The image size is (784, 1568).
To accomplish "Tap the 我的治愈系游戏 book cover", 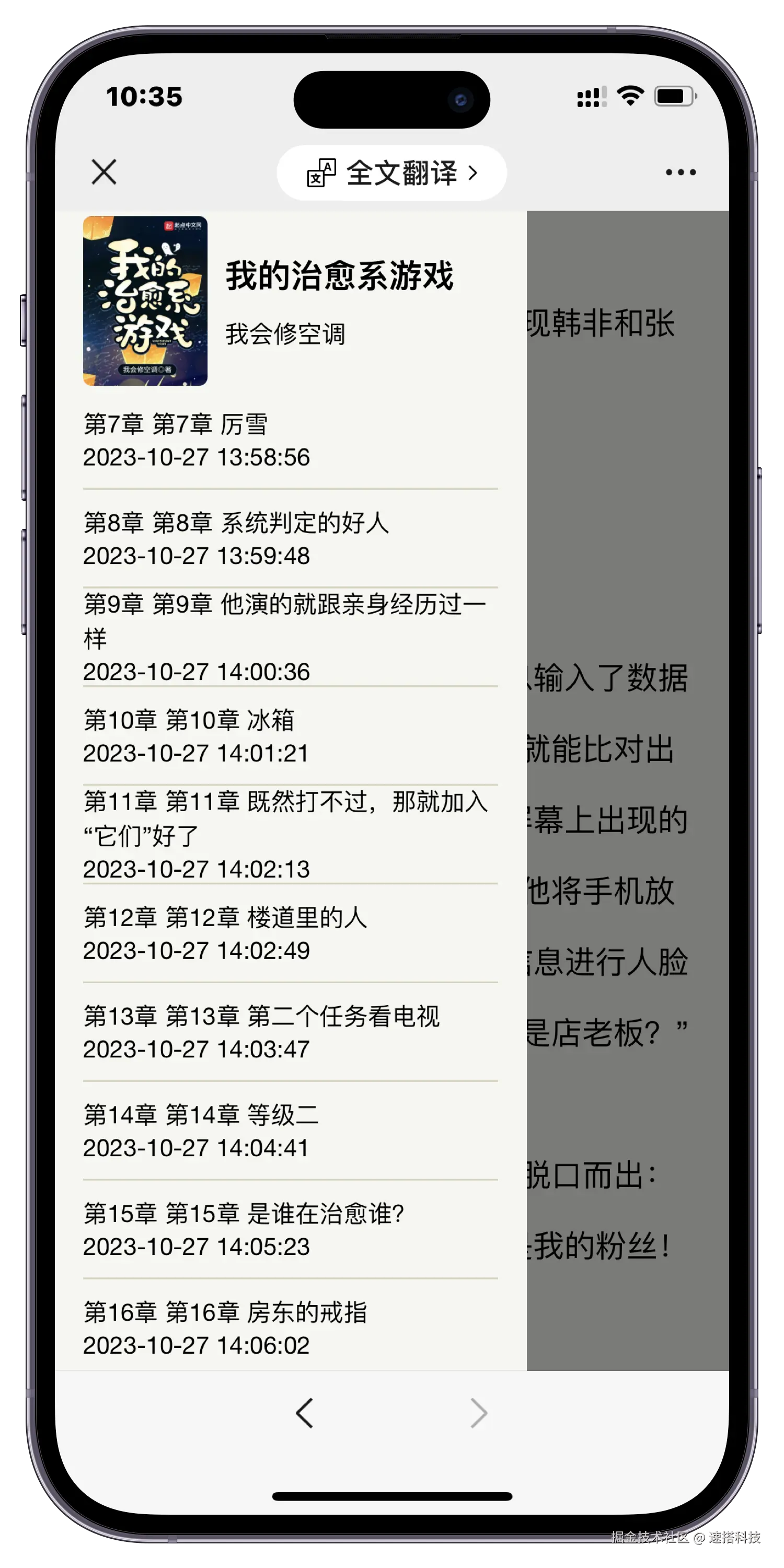I will click(x=145, y=301).
